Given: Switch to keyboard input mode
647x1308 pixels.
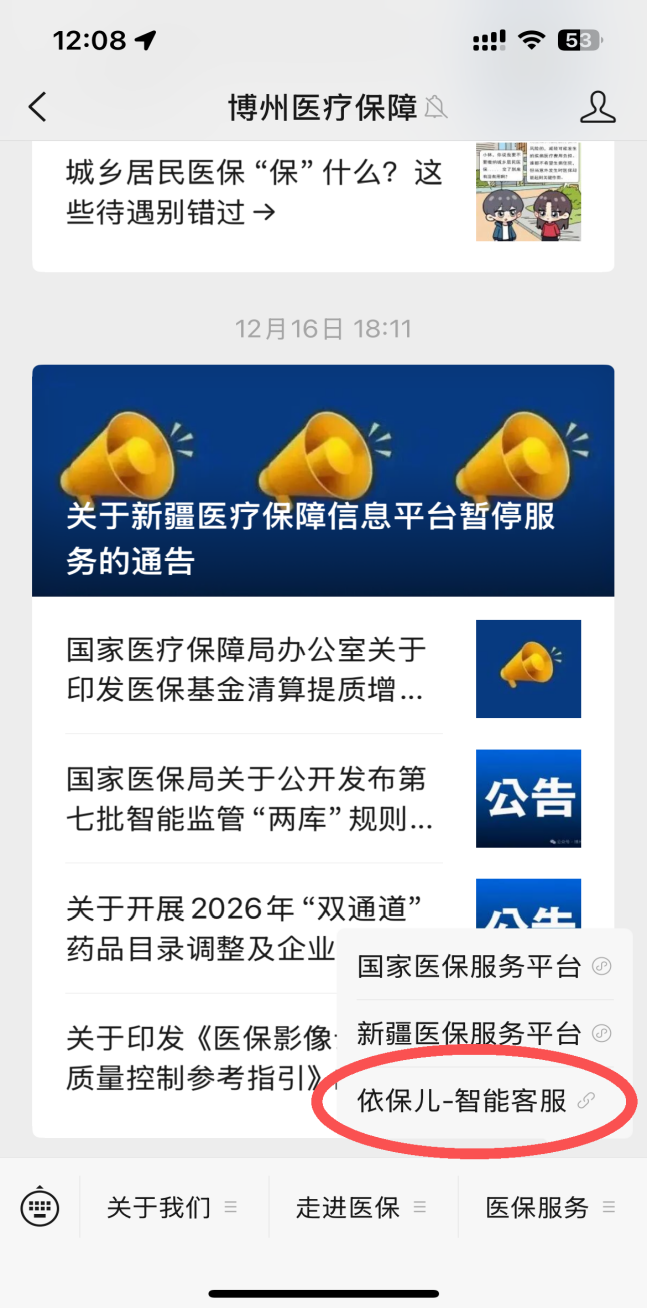Looking at the screenshot, I should click(40, 1207).
